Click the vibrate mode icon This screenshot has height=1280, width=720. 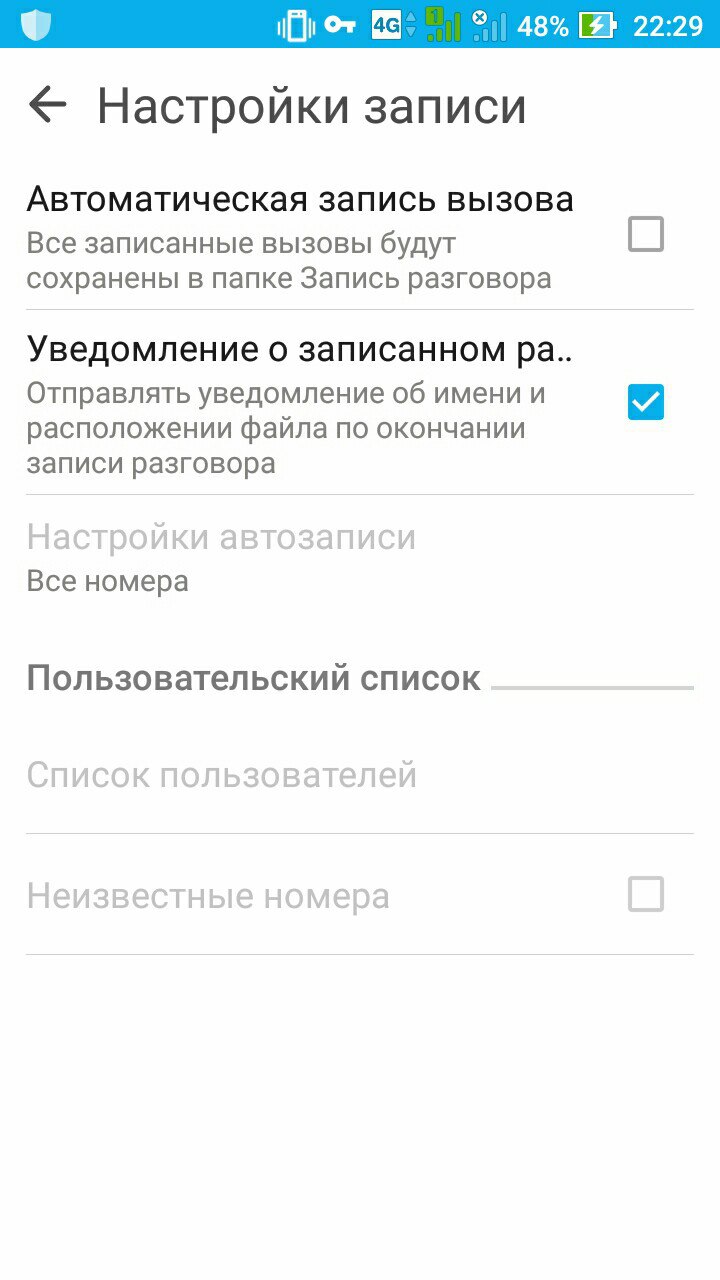[296, 25]
